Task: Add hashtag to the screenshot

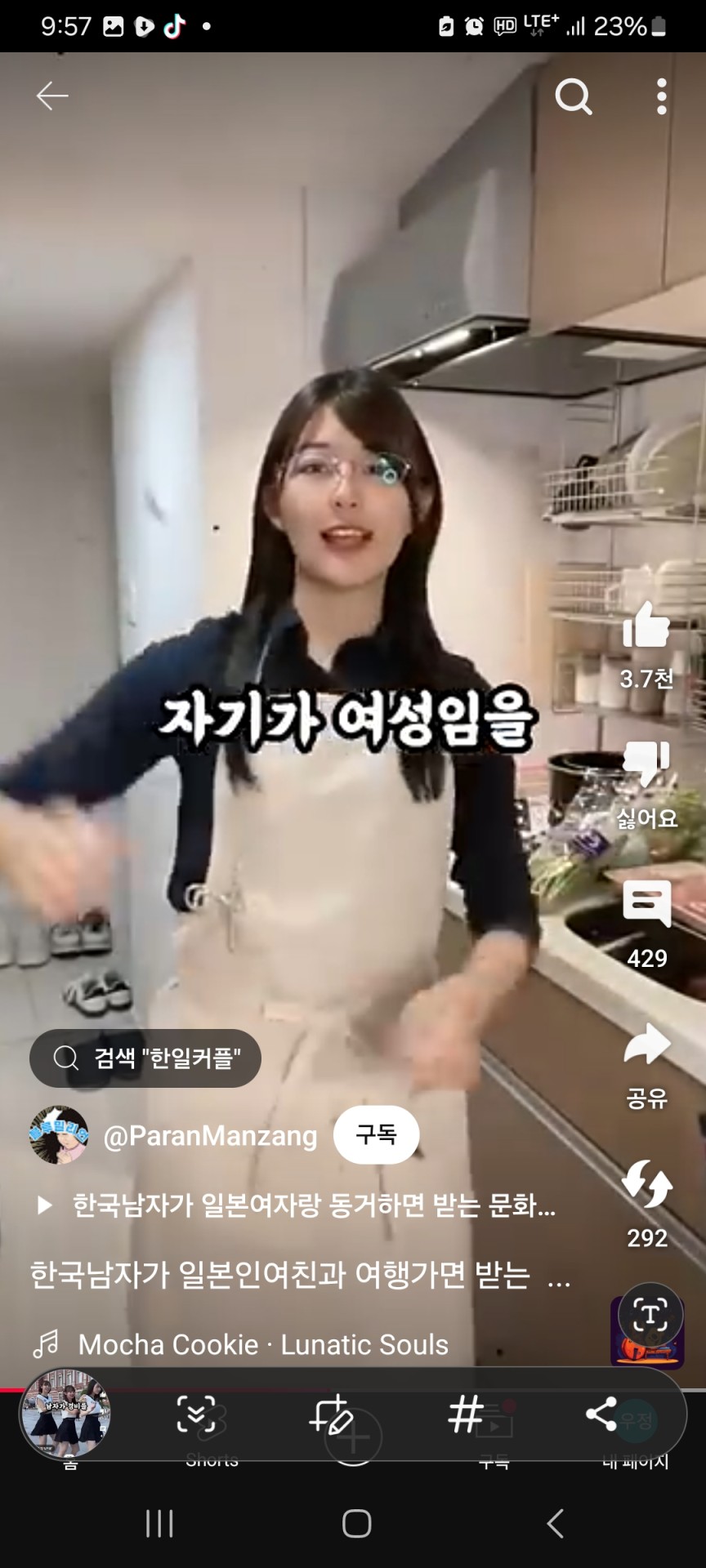Action: [466, 1414]
